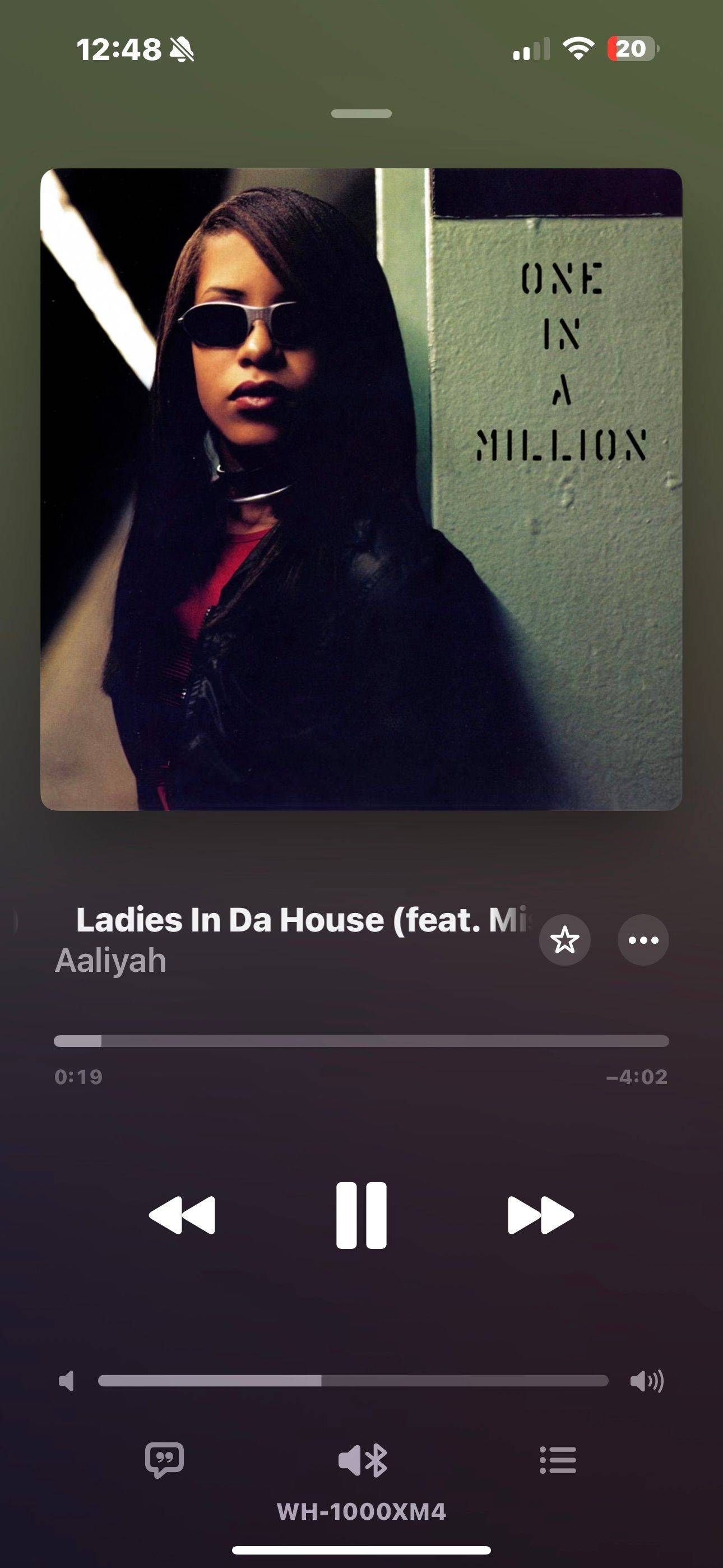Open the artist Aaliyah
The image size is (723, 1568).
point(111,961)
